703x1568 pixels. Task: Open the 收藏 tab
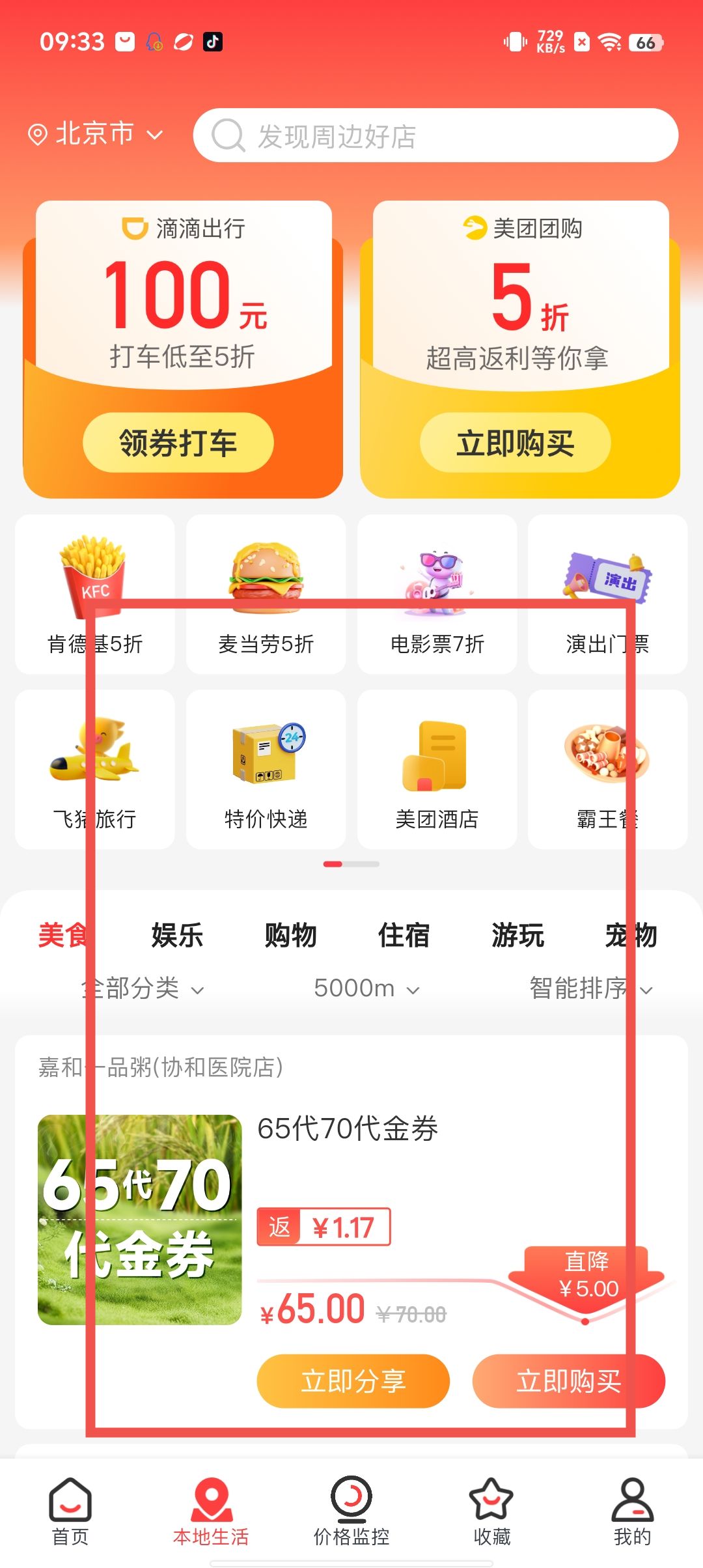(491, 1512)
